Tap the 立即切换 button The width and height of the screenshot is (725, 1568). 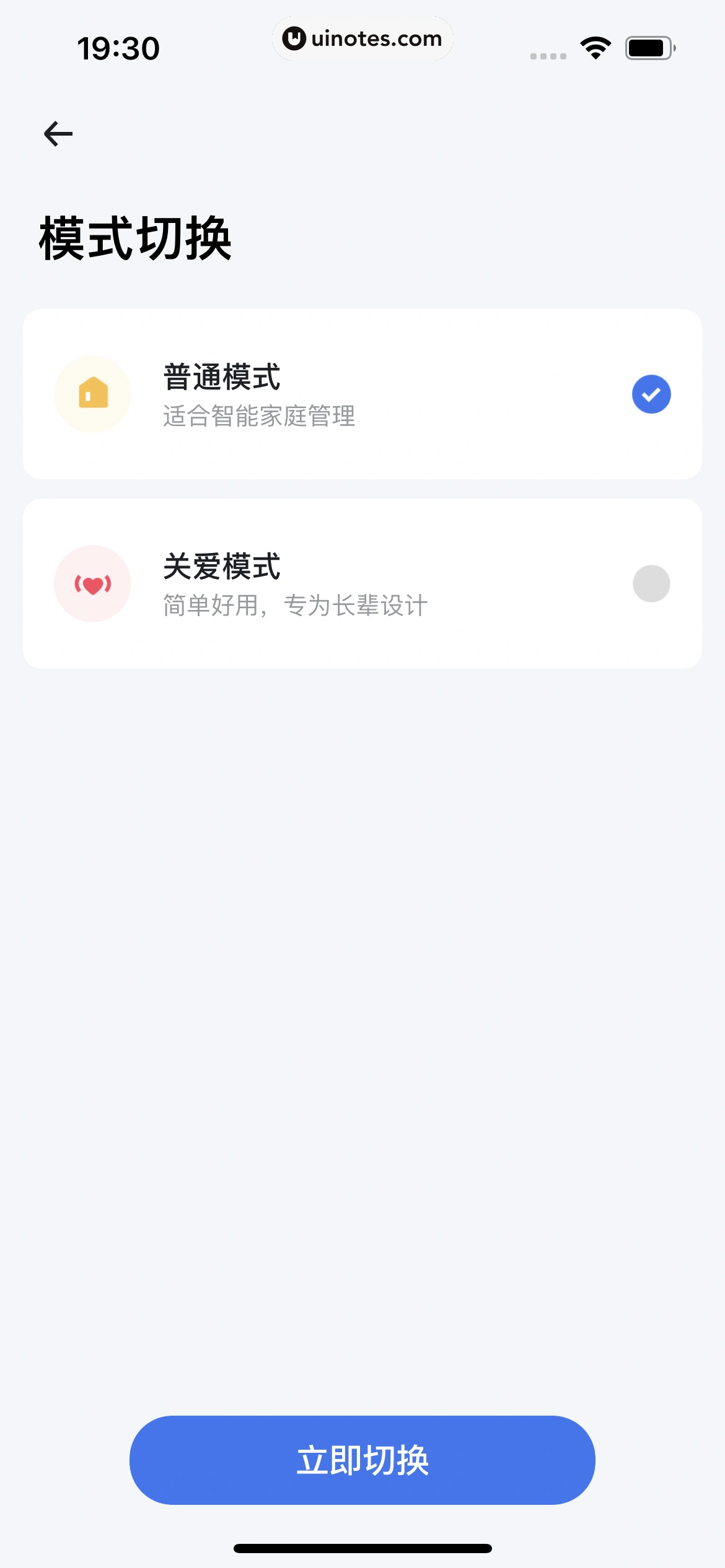(x=362, y=1460)
